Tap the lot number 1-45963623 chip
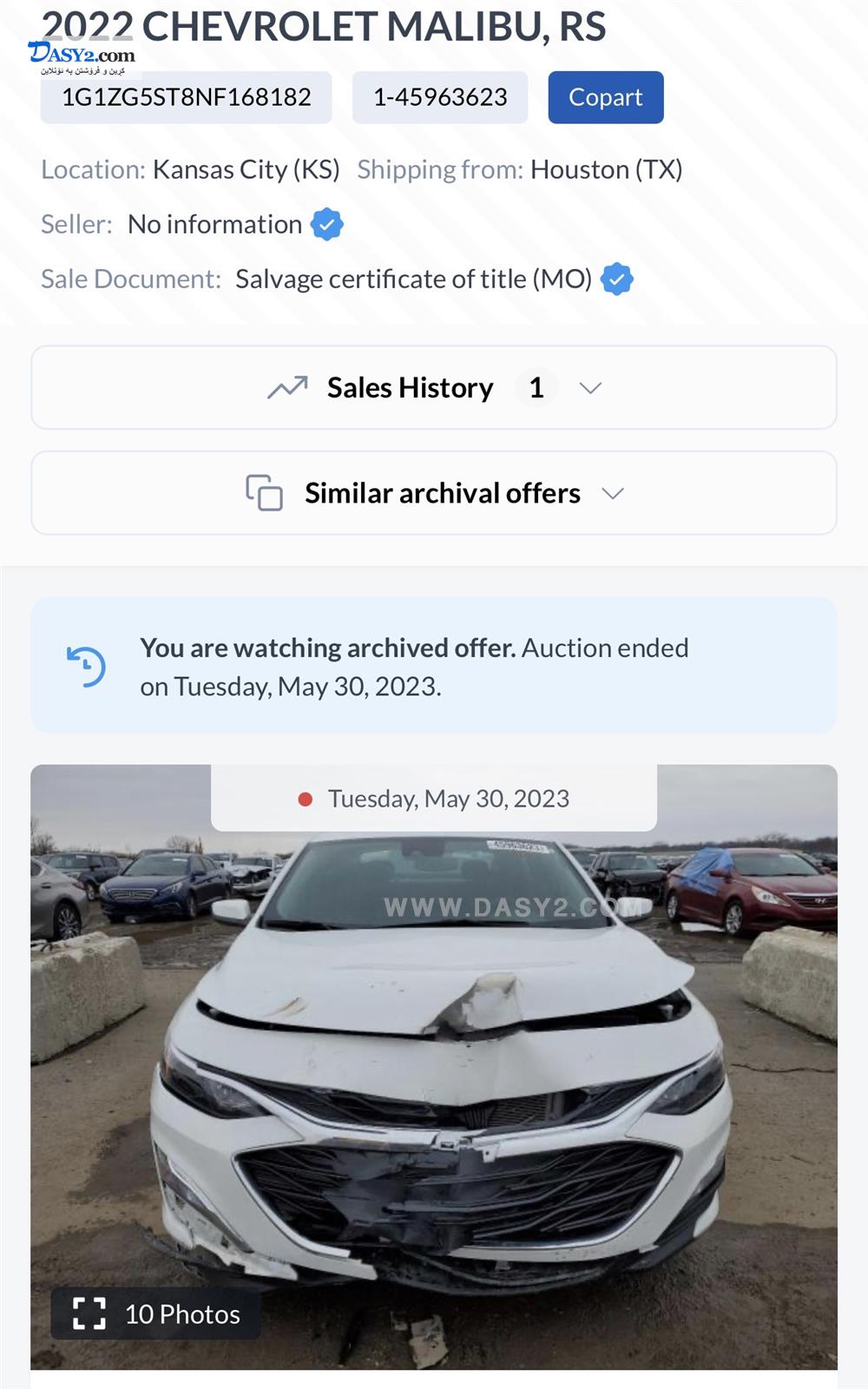This screenshot has height=1389, width=868. 440,97
